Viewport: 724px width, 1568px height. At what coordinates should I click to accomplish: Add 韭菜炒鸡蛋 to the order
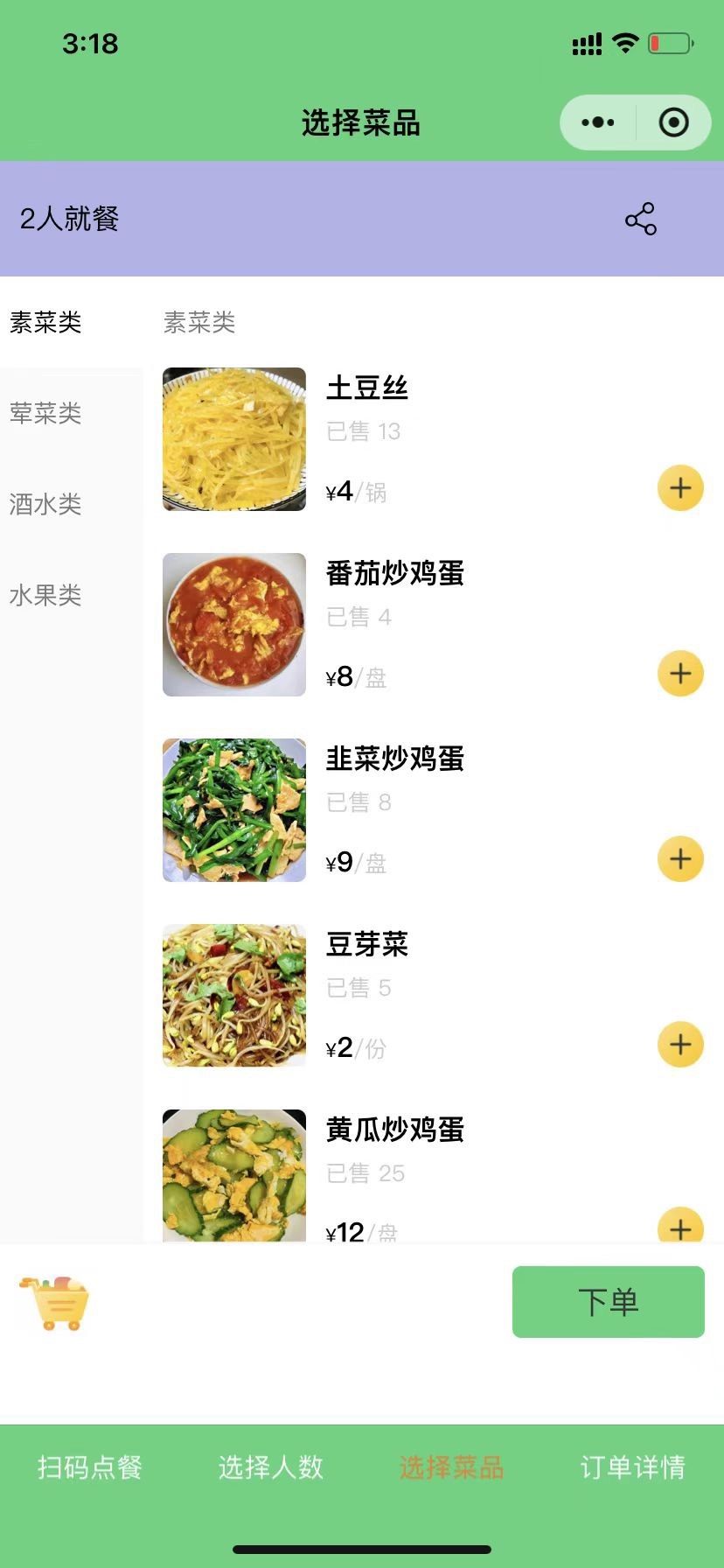(680, 859)
